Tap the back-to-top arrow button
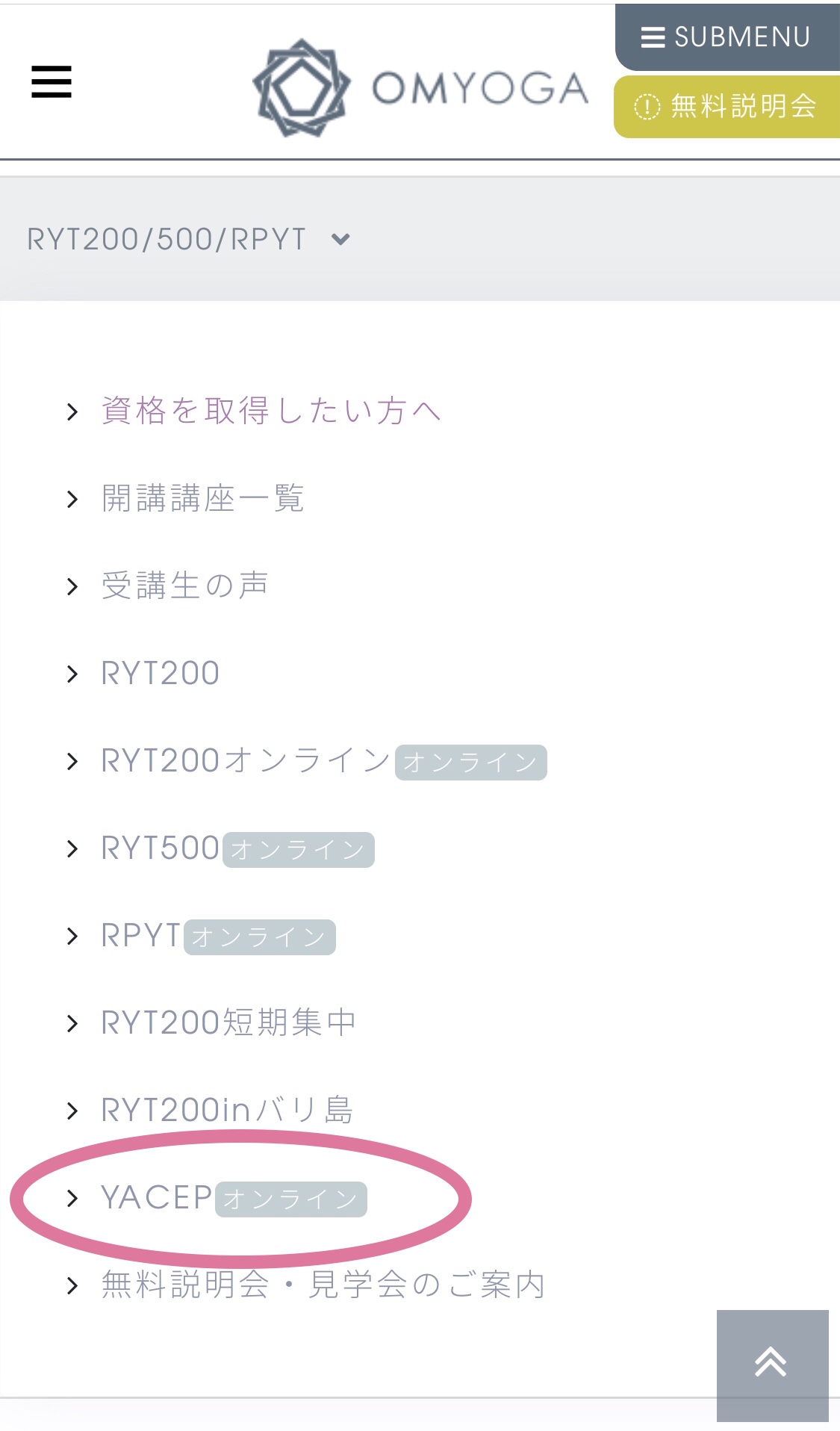This screenshot has height=1431, width=840. 772,1365
